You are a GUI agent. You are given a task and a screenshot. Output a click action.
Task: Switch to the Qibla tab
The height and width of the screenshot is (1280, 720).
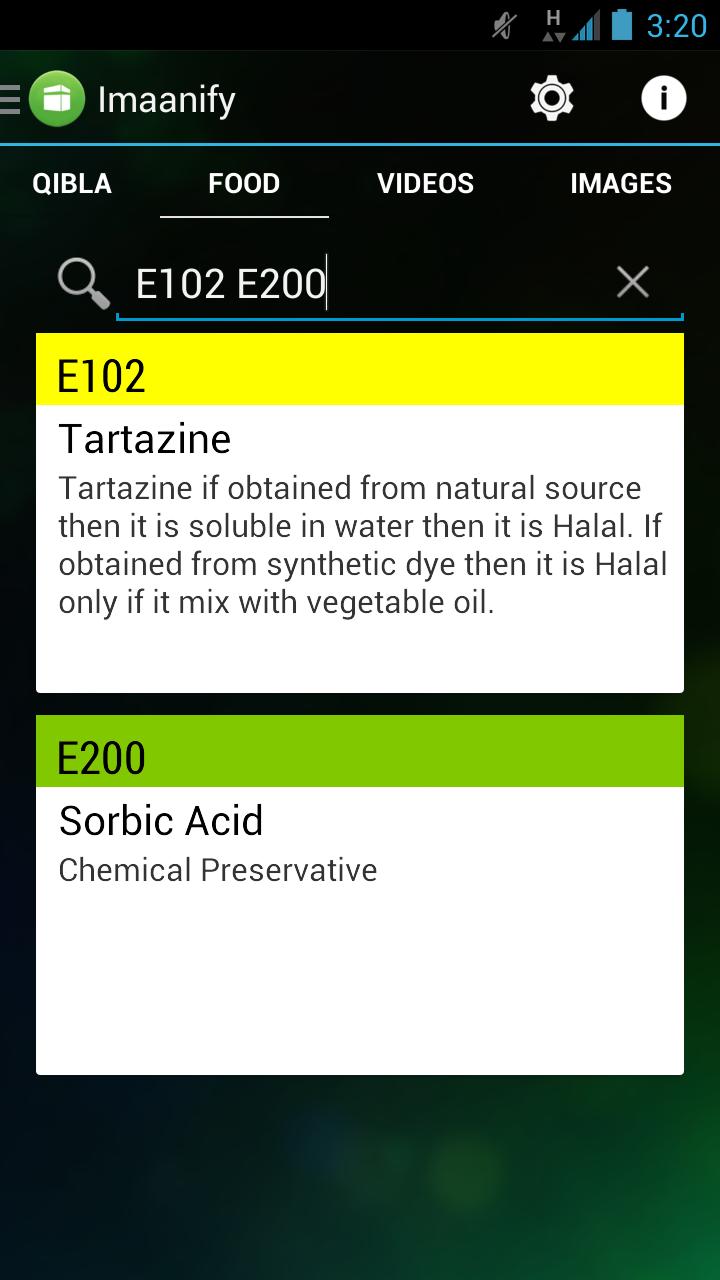pos(72,184)
